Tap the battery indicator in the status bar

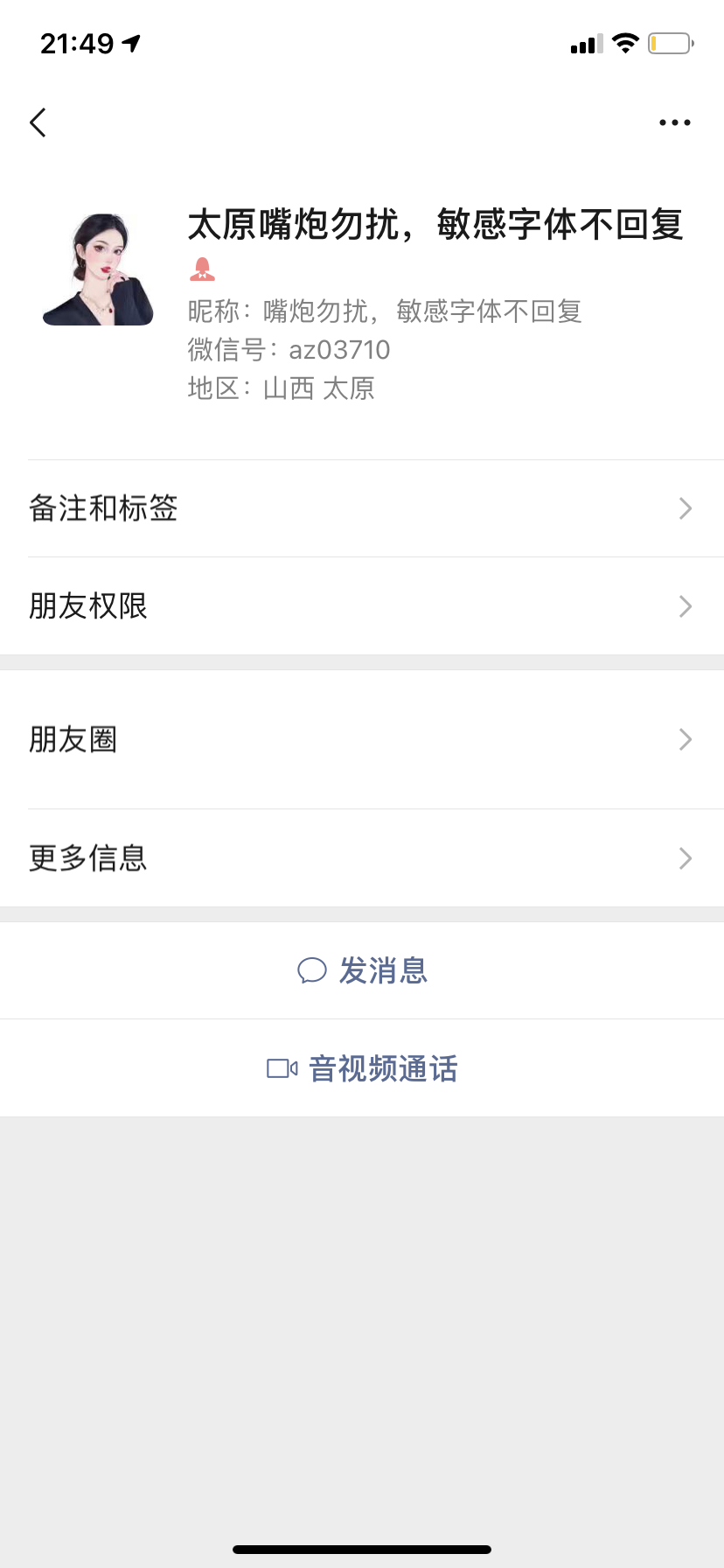pyautogui.click(x=670, y=43)
